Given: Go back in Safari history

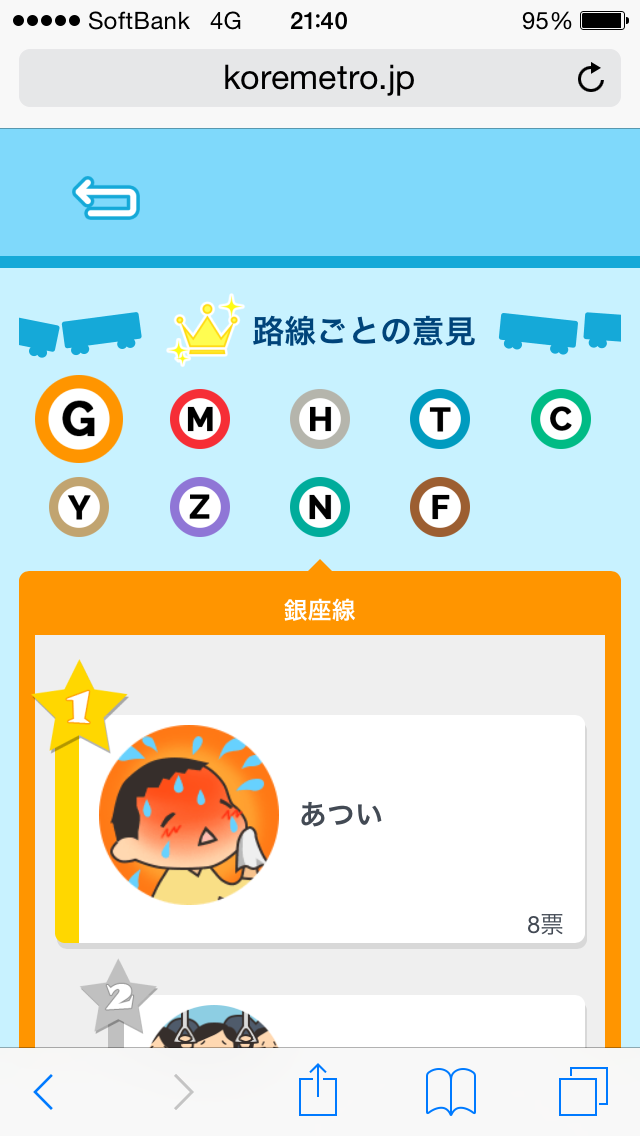Looking at the screenshot, I should 43,1092.
